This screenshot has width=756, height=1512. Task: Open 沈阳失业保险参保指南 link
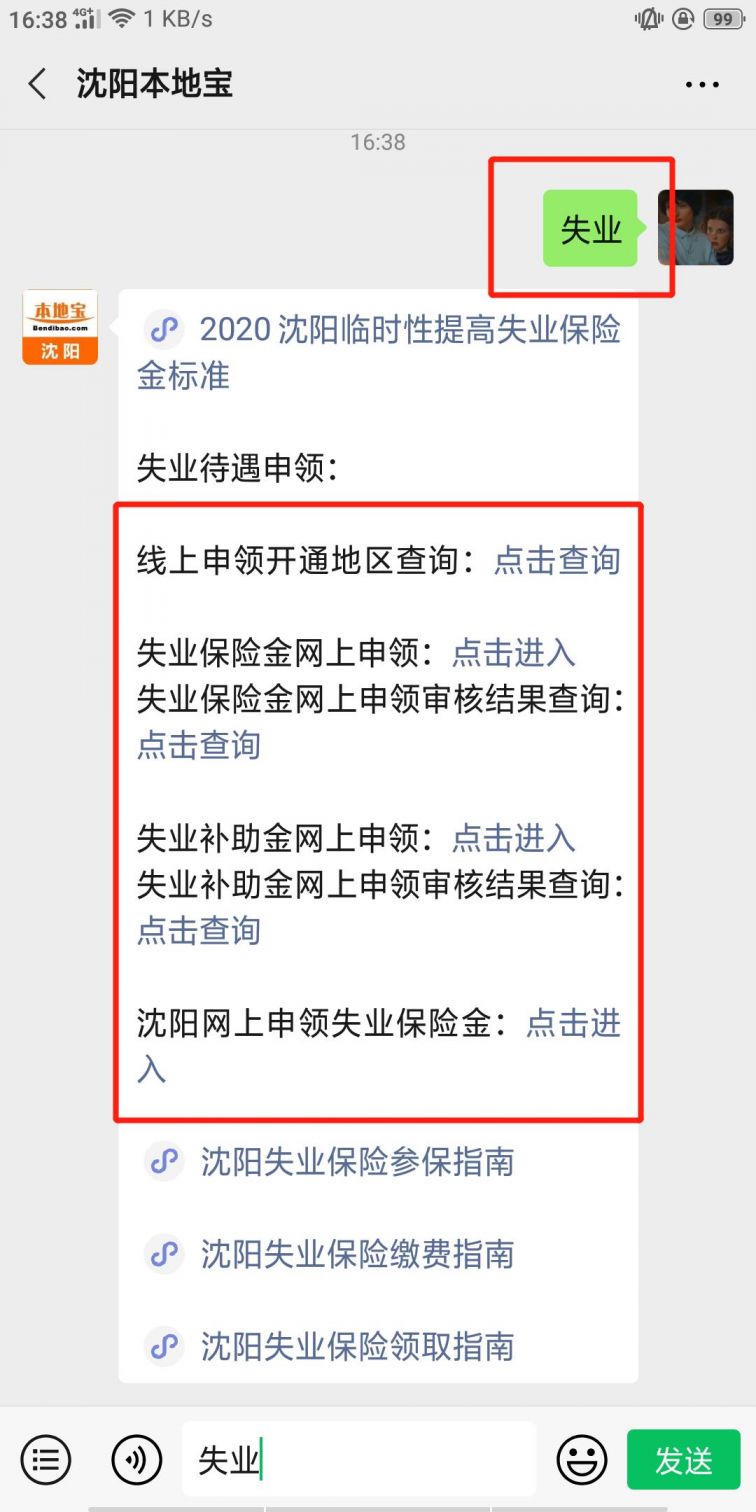357,1162
